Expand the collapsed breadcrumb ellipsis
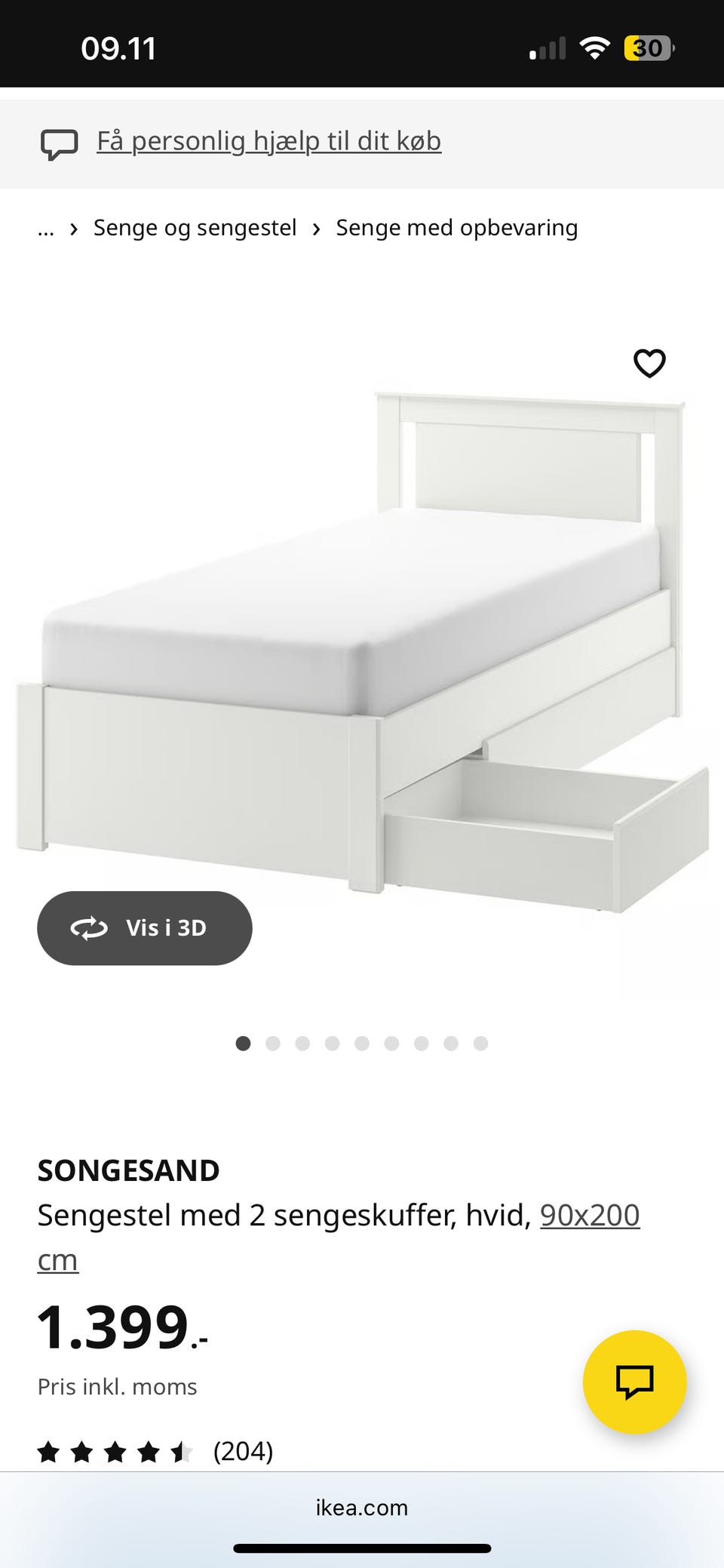Image resolution: width=724 pixels, height=1568 pixels. [x=46, y=228]
